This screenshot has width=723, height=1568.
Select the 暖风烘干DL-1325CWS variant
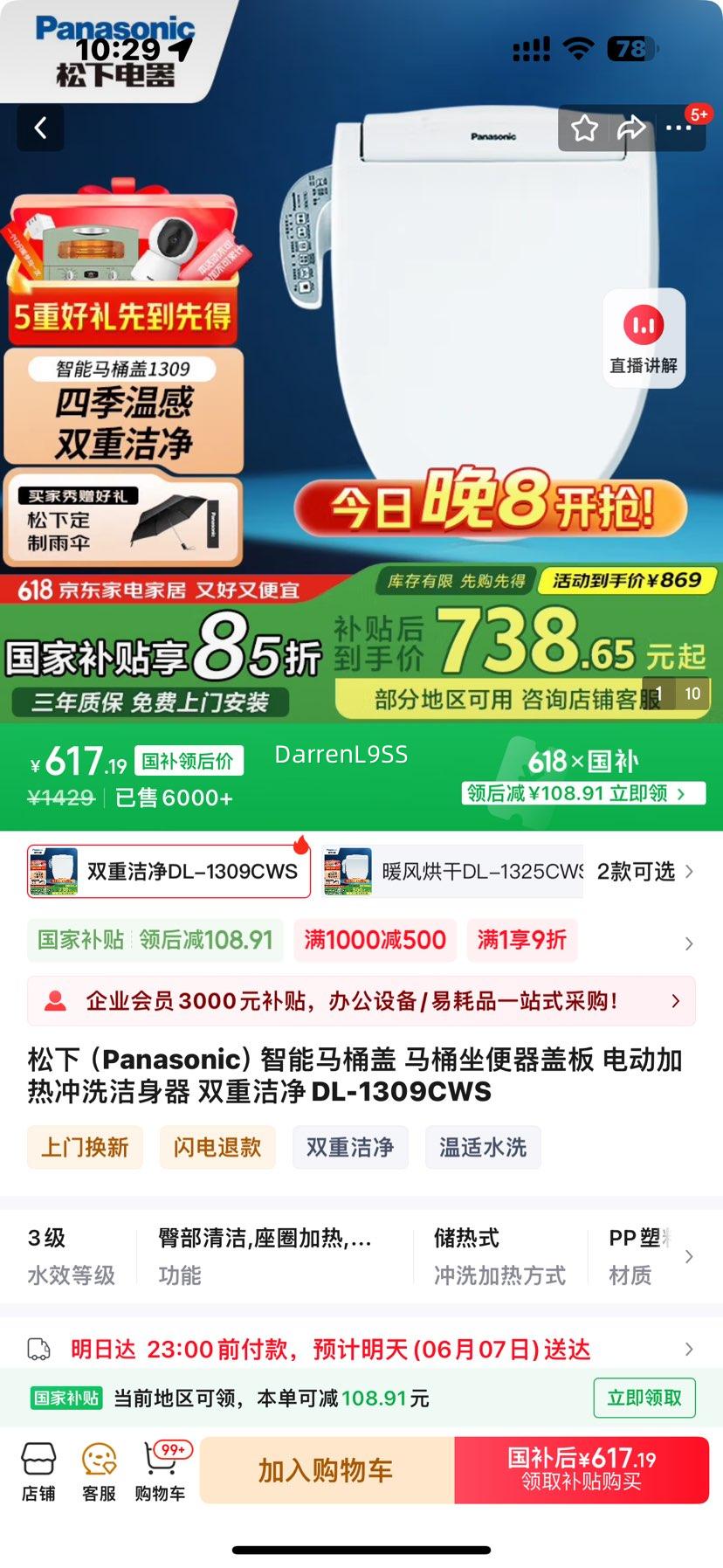point(452,871)
